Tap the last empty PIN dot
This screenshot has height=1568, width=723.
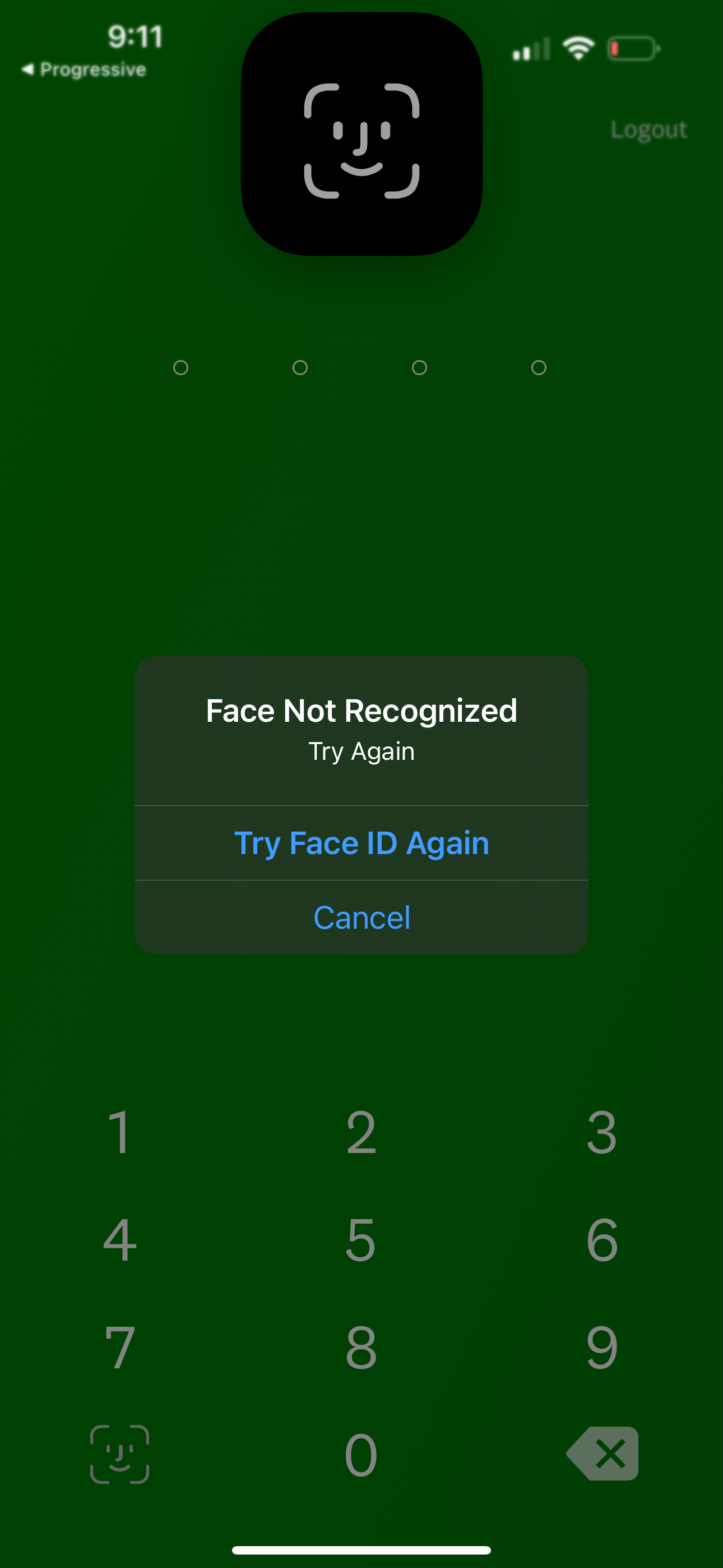[538, 366]
